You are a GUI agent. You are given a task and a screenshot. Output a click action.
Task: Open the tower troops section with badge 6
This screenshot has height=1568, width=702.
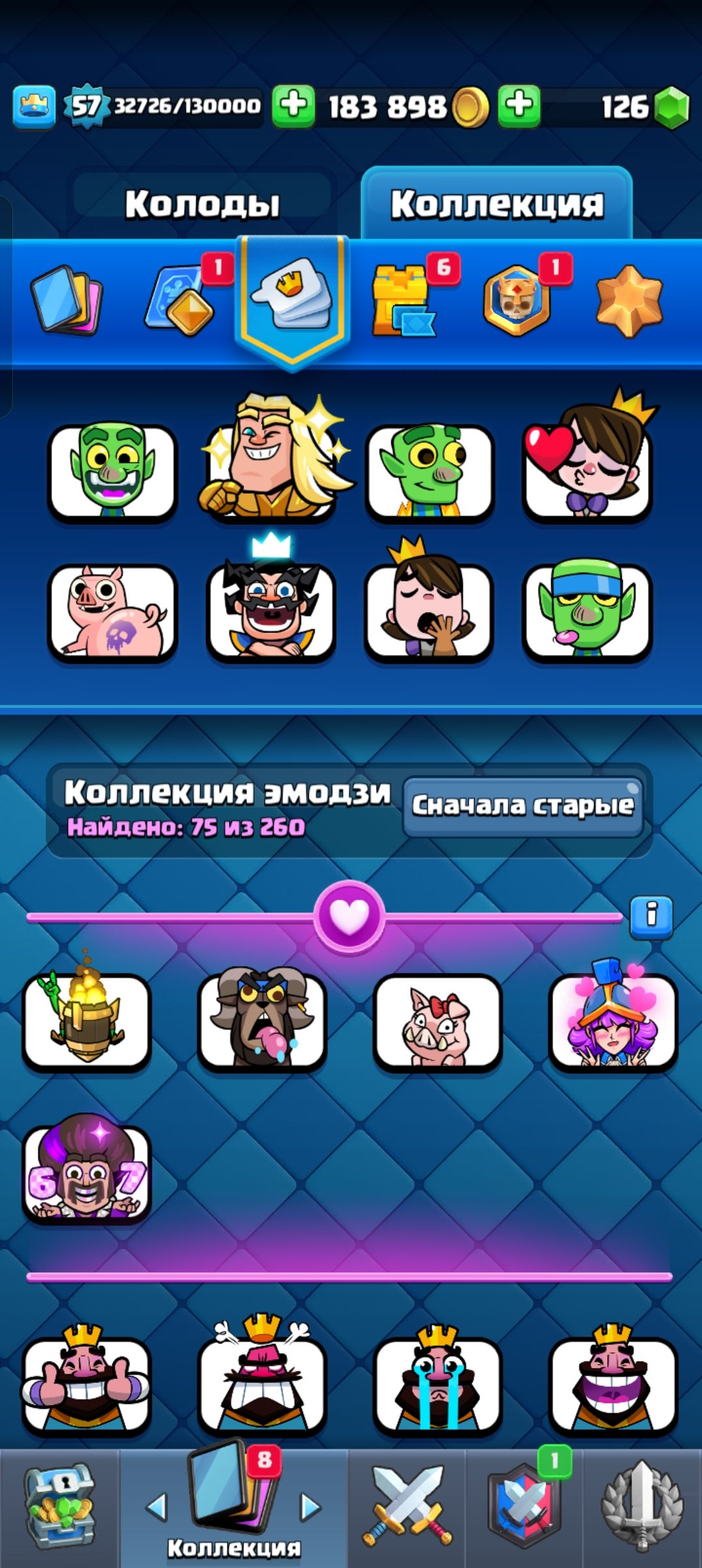click(404, 301)
